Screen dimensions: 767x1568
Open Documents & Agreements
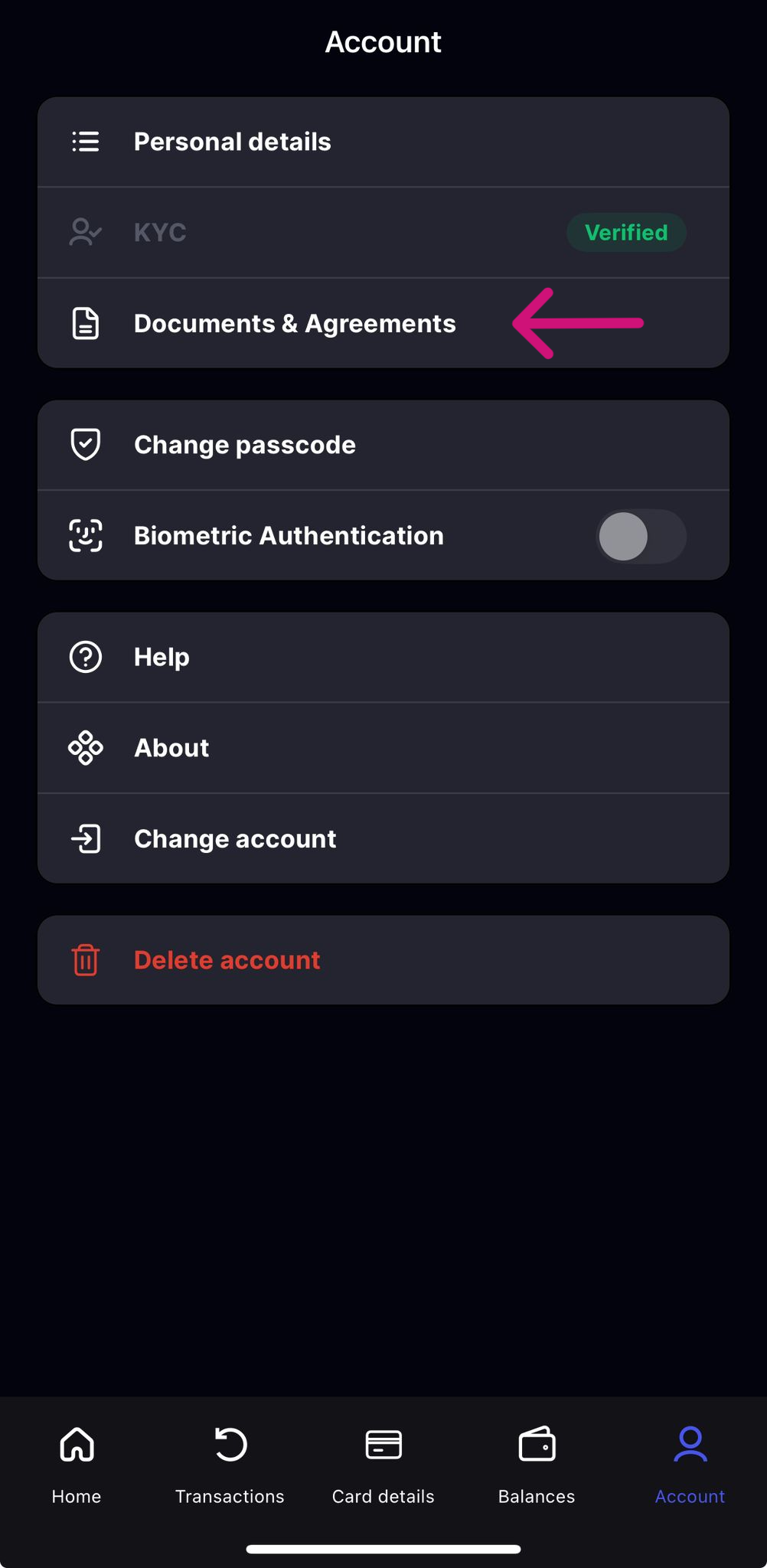(x=383, y=323)
